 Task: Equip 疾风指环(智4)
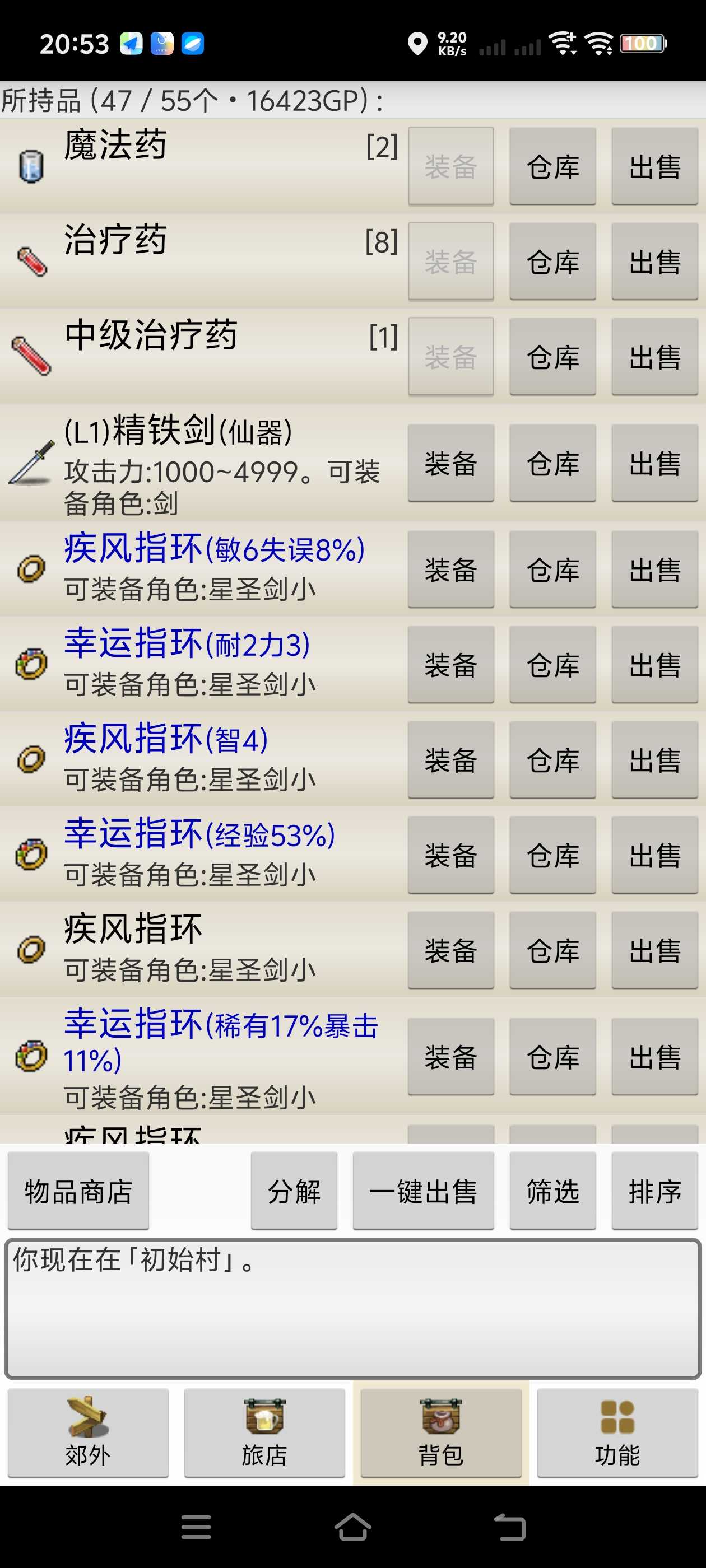tap(450, 760)
